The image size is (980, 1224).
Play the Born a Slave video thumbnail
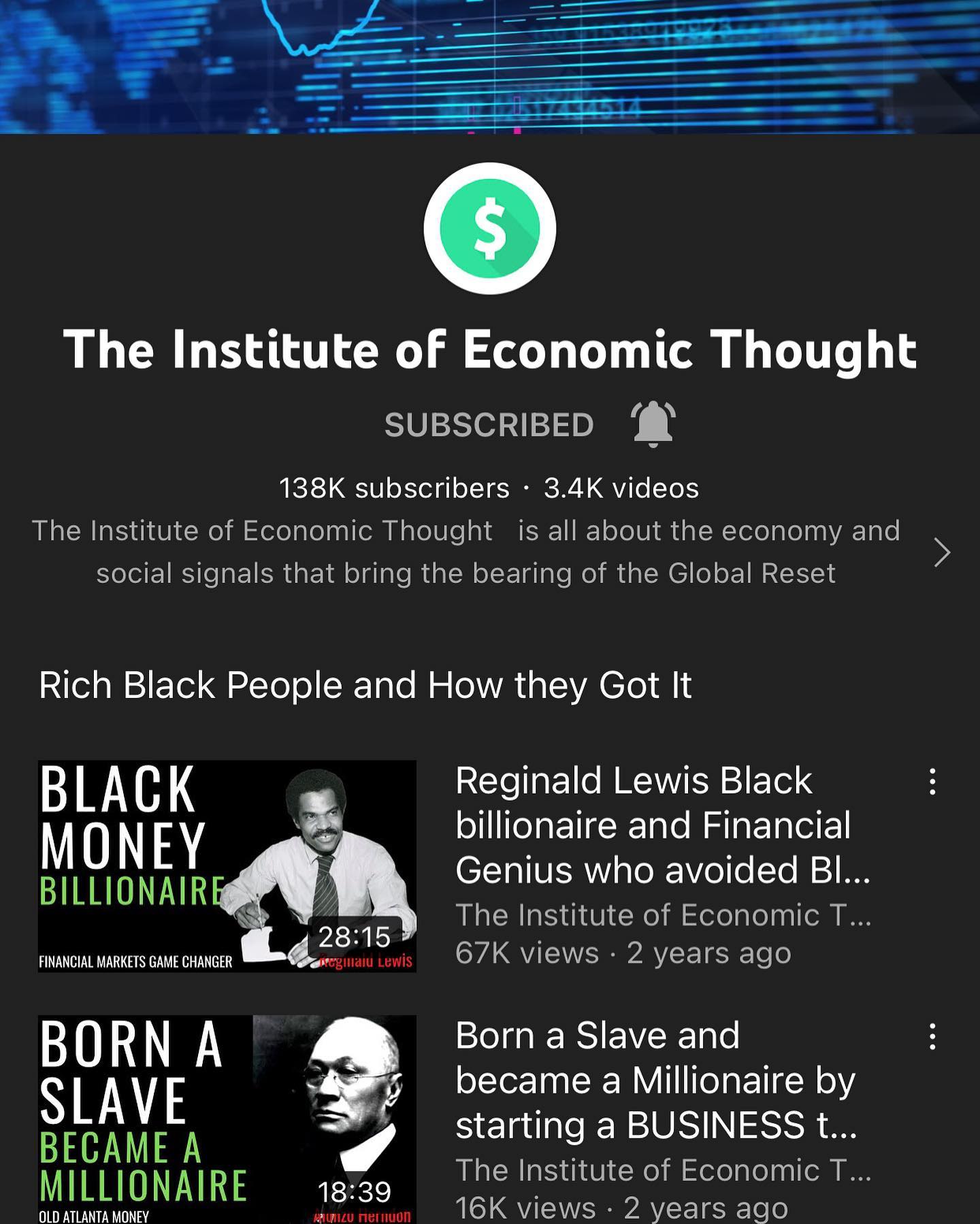[227, 1119]
